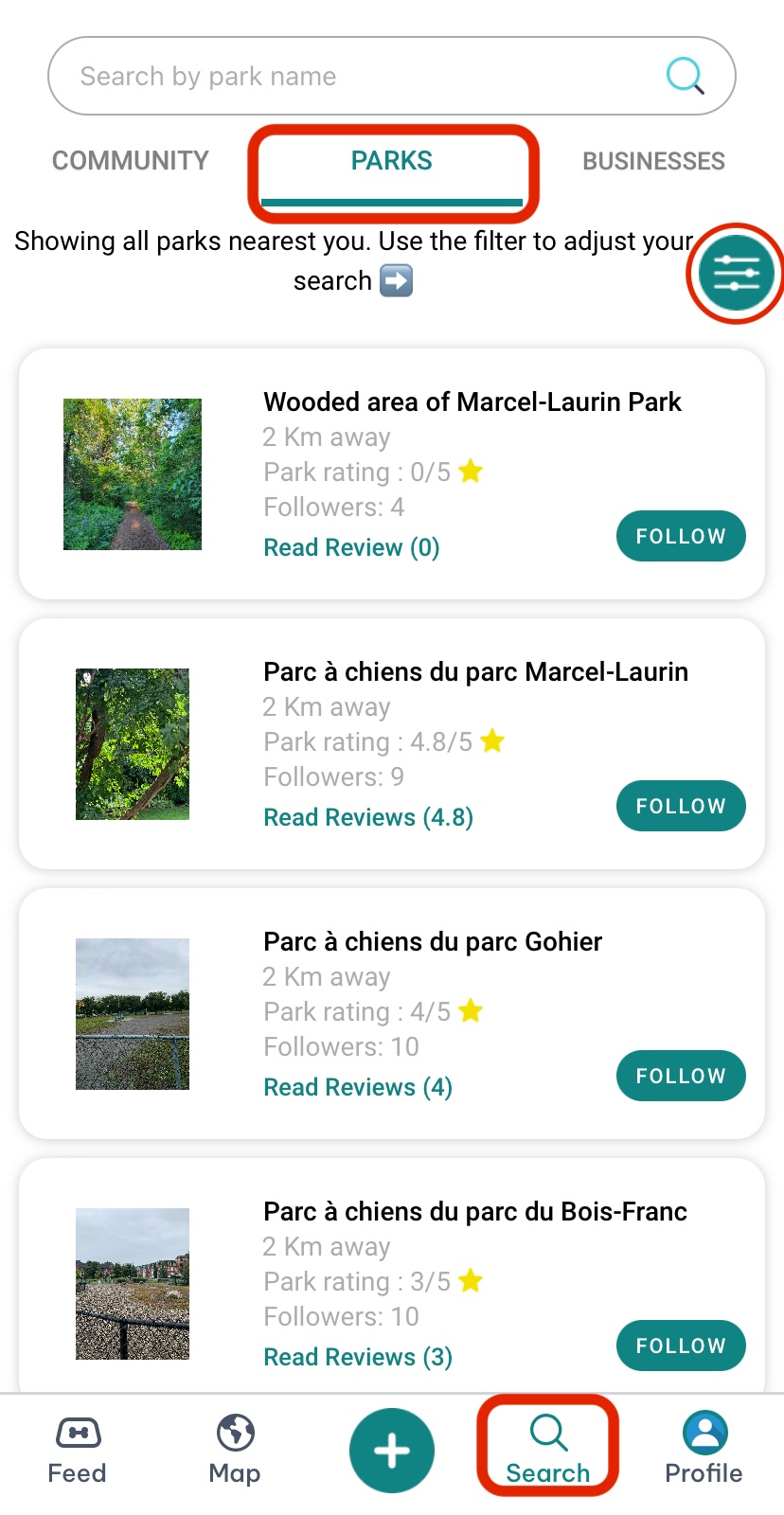The image size is (784, 1515).
Task: Switch to the Community tab
Action: click(x=130, y=160)
